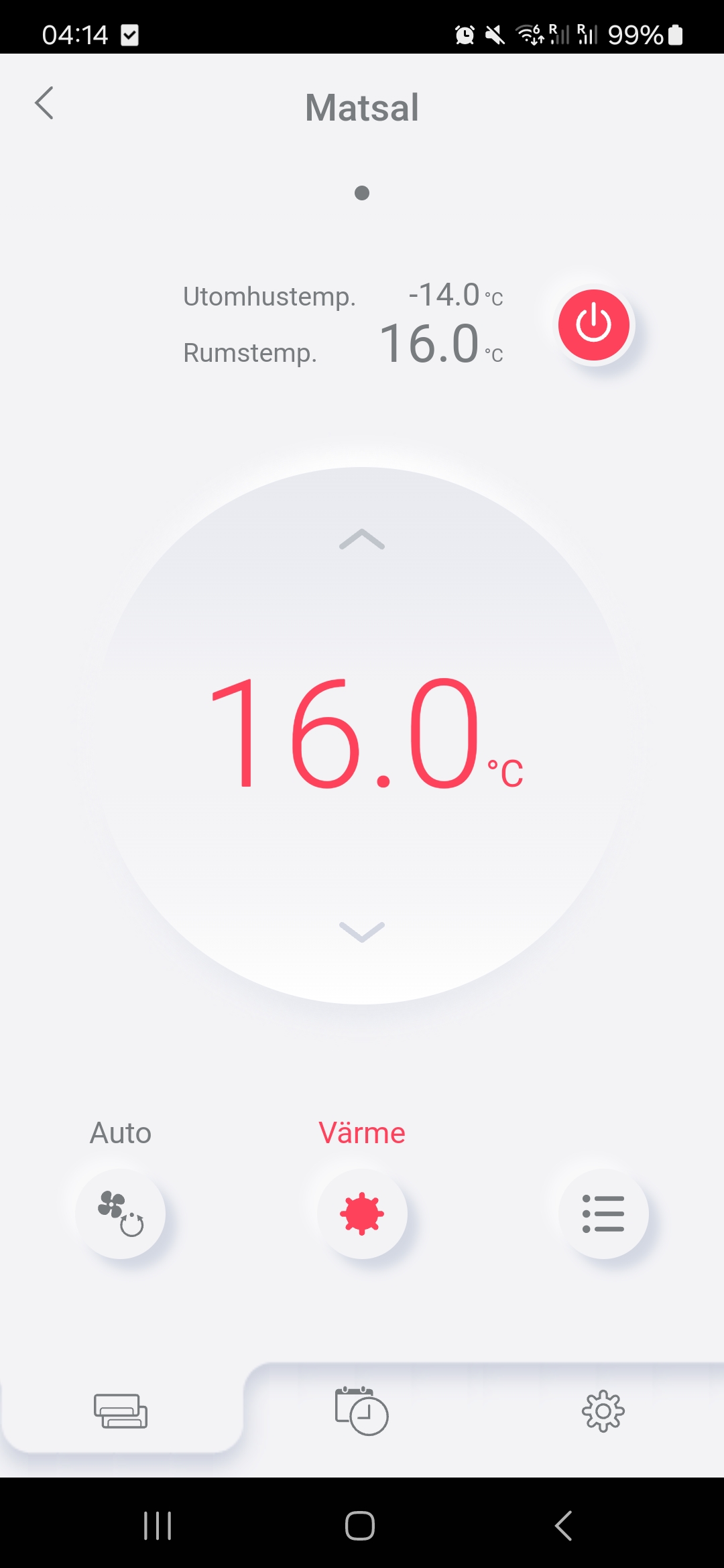The height and width of the screenshot is (1568, 724).
Task: Open the list menu with more functions
Action: tap(603, 1214)
